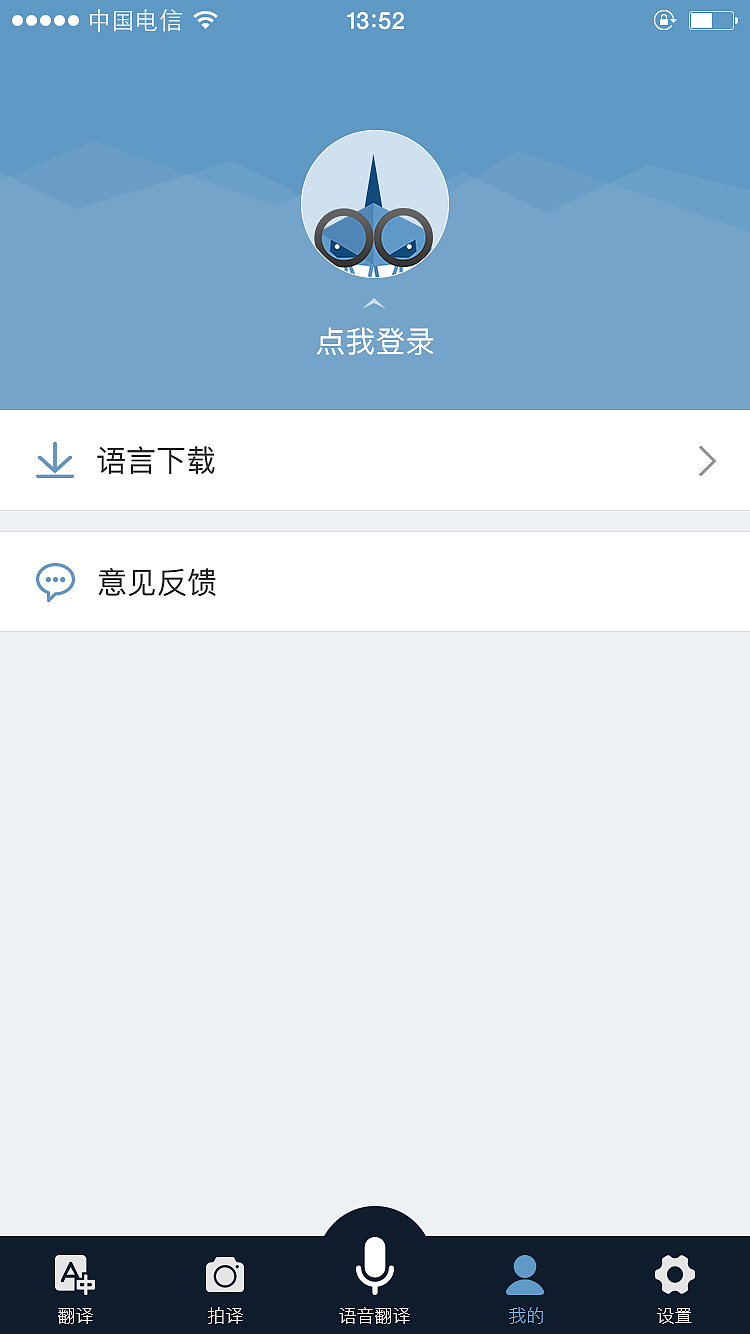Expand language downloads via the right chevron
Screen dimensions: 750x1334
coord(707,461)
